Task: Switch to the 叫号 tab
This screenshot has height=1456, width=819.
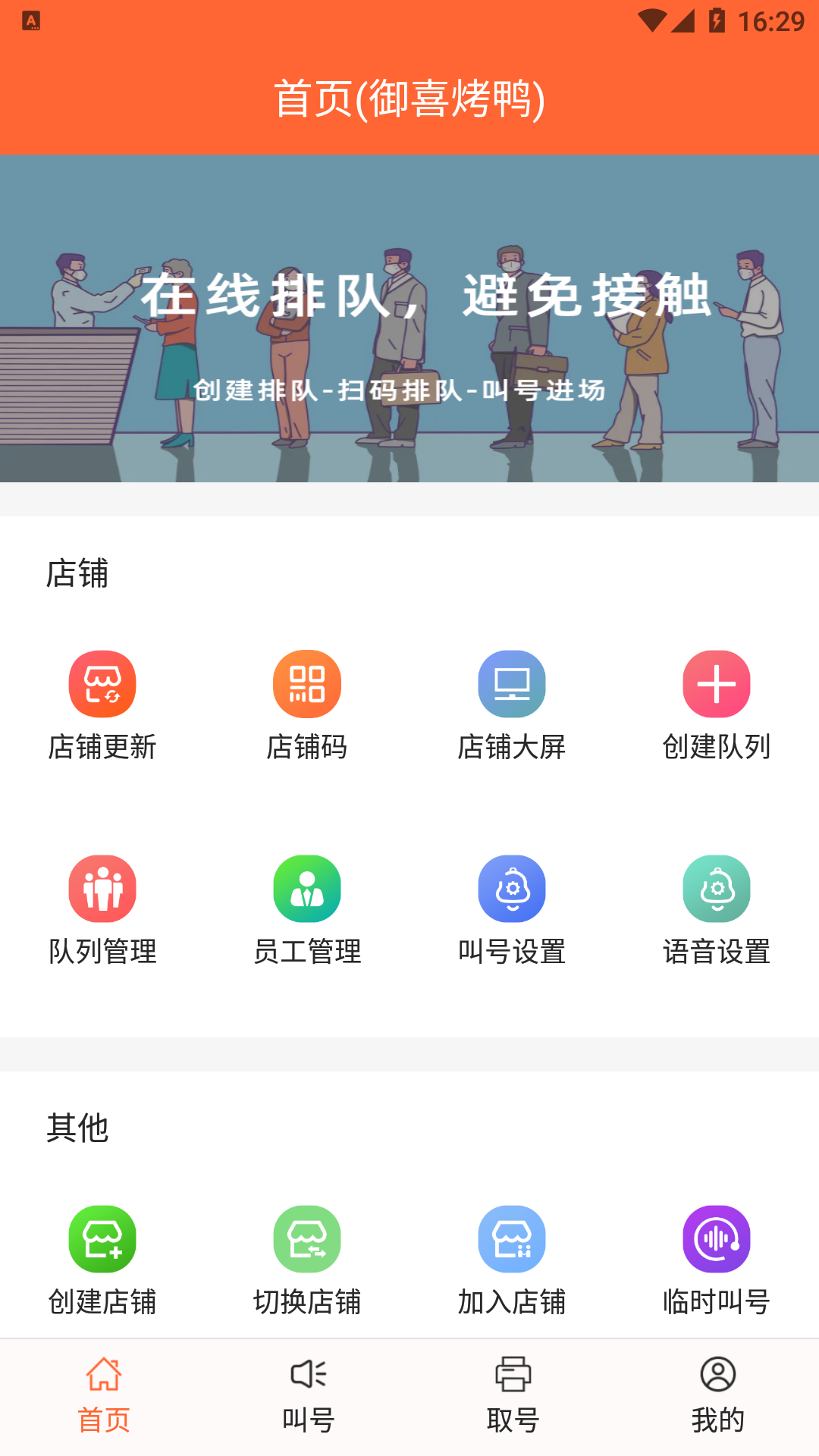Action: pos(308,1396)
